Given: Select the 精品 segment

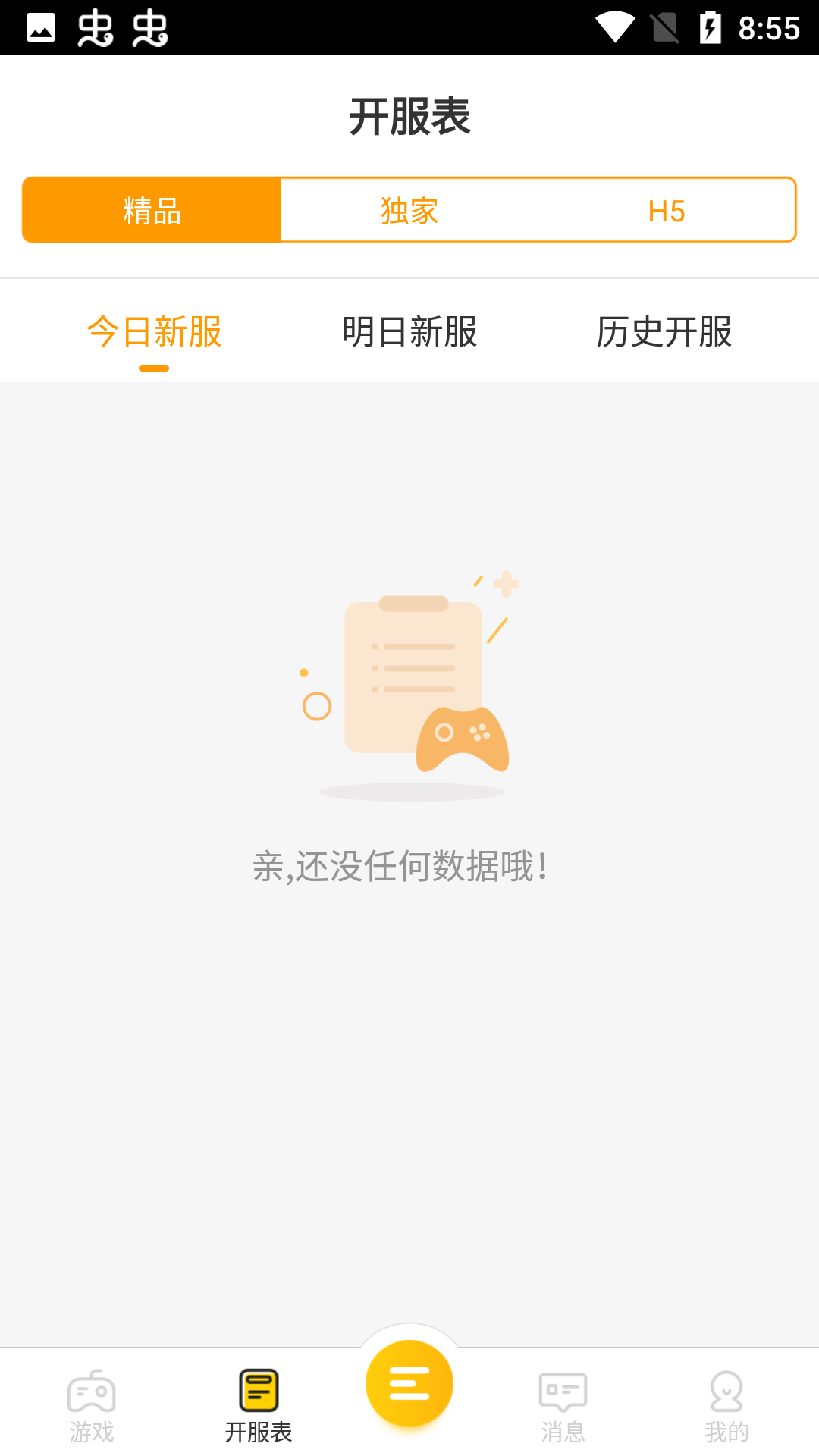Looking at the screenshot, I should tap(152, 210).
